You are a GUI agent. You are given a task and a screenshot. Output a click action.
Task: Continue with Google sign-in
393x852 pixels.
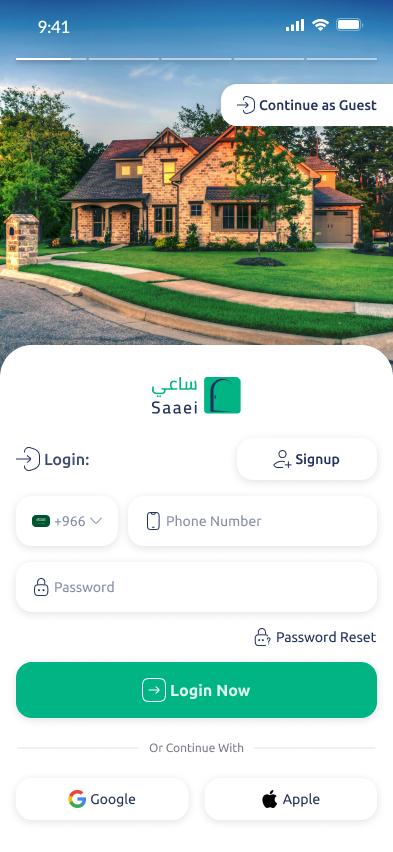coord(102,799)
